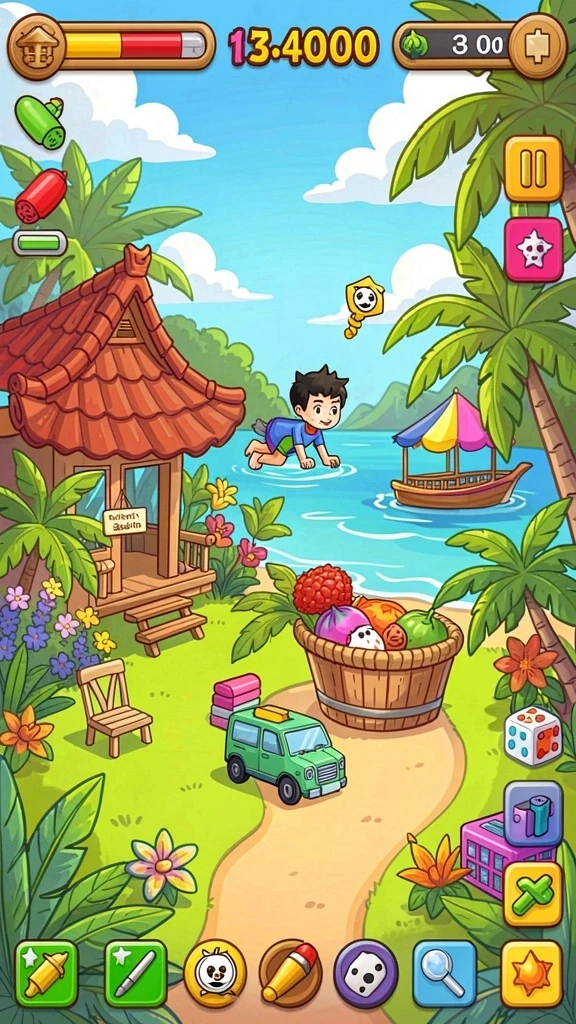Tap the yellow button with green cross

point(533,894)
